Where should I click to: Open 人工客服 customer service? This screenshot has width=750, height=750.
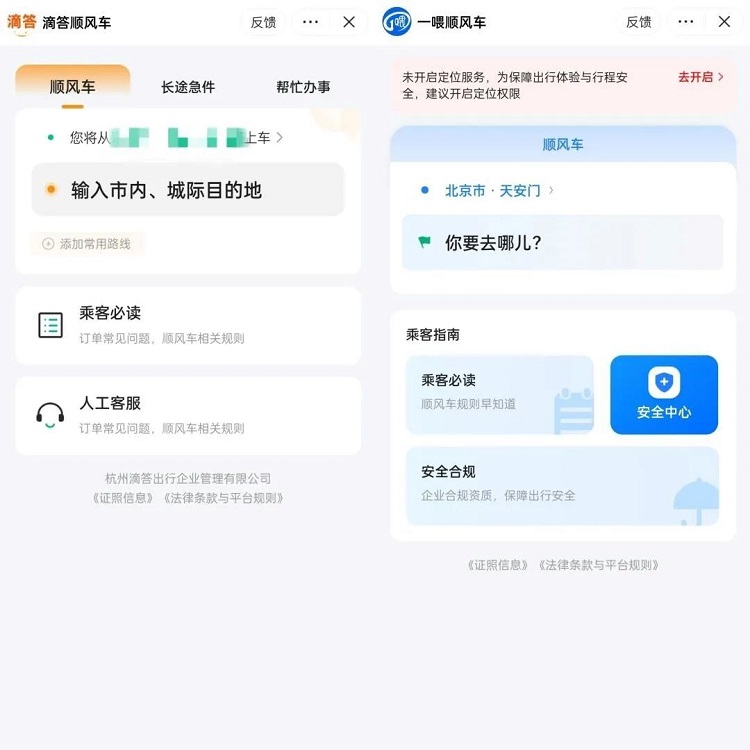pyautogui.click(x=188, y=415)
